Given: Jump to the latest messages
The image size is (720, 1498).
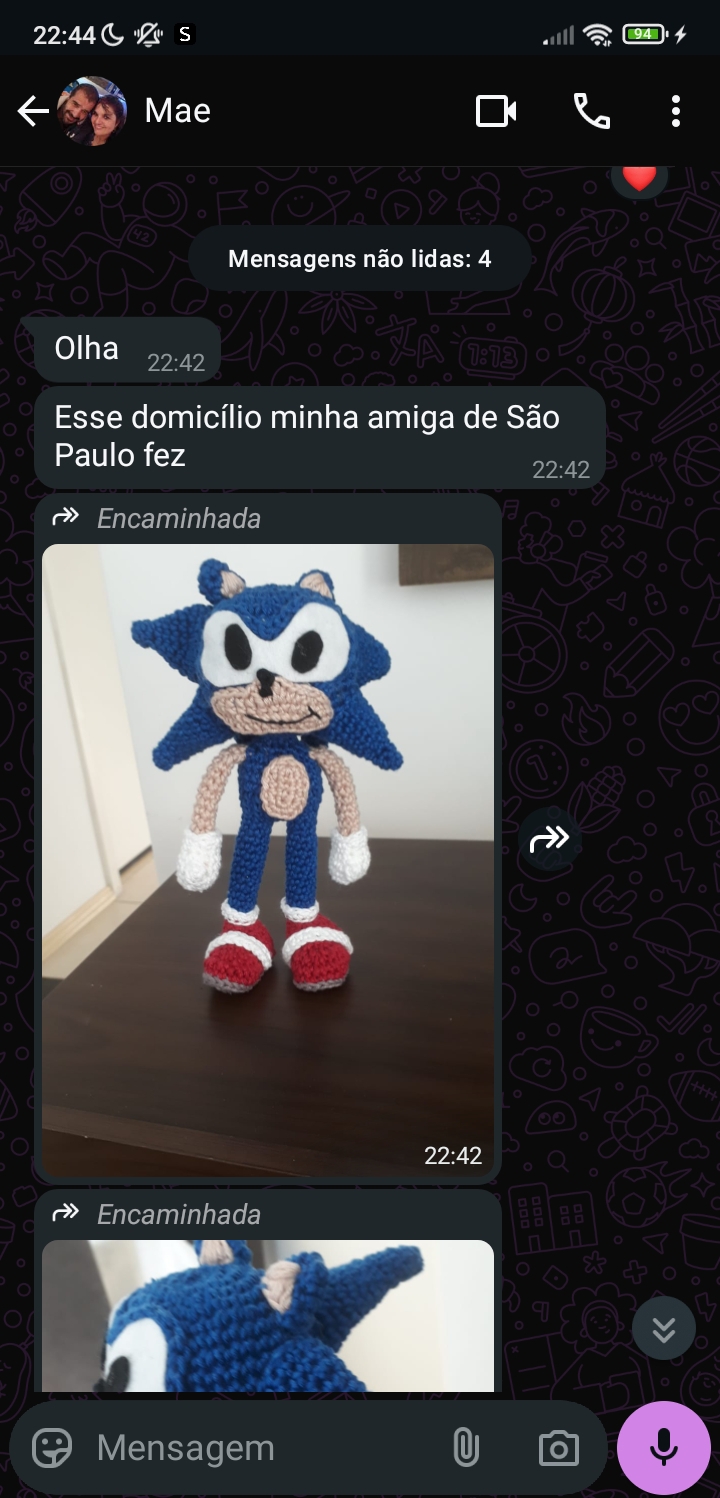Looking at the screenshot, I should click(x=663, y=1328).
